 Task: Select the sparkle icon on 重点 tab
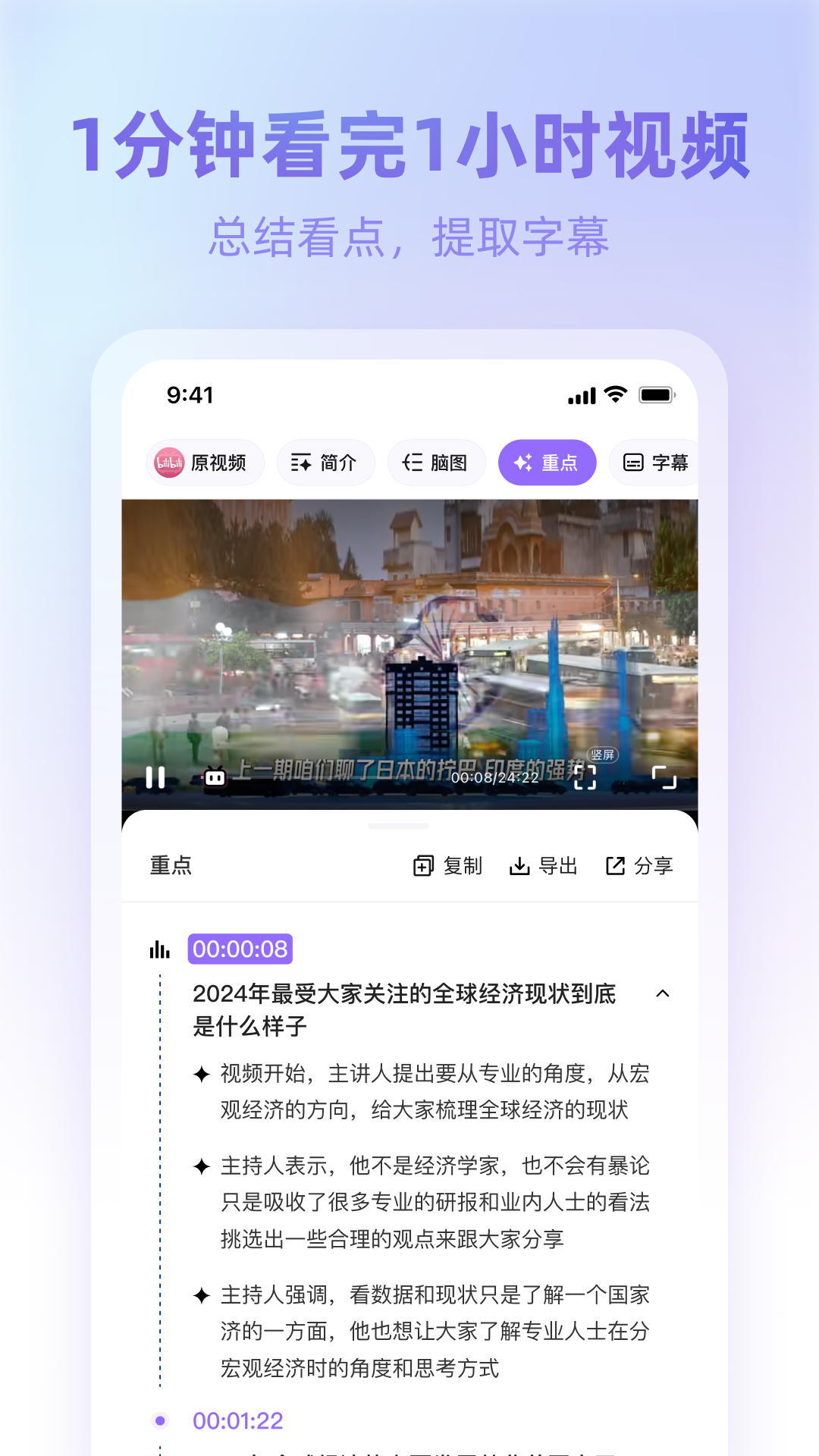522,462
